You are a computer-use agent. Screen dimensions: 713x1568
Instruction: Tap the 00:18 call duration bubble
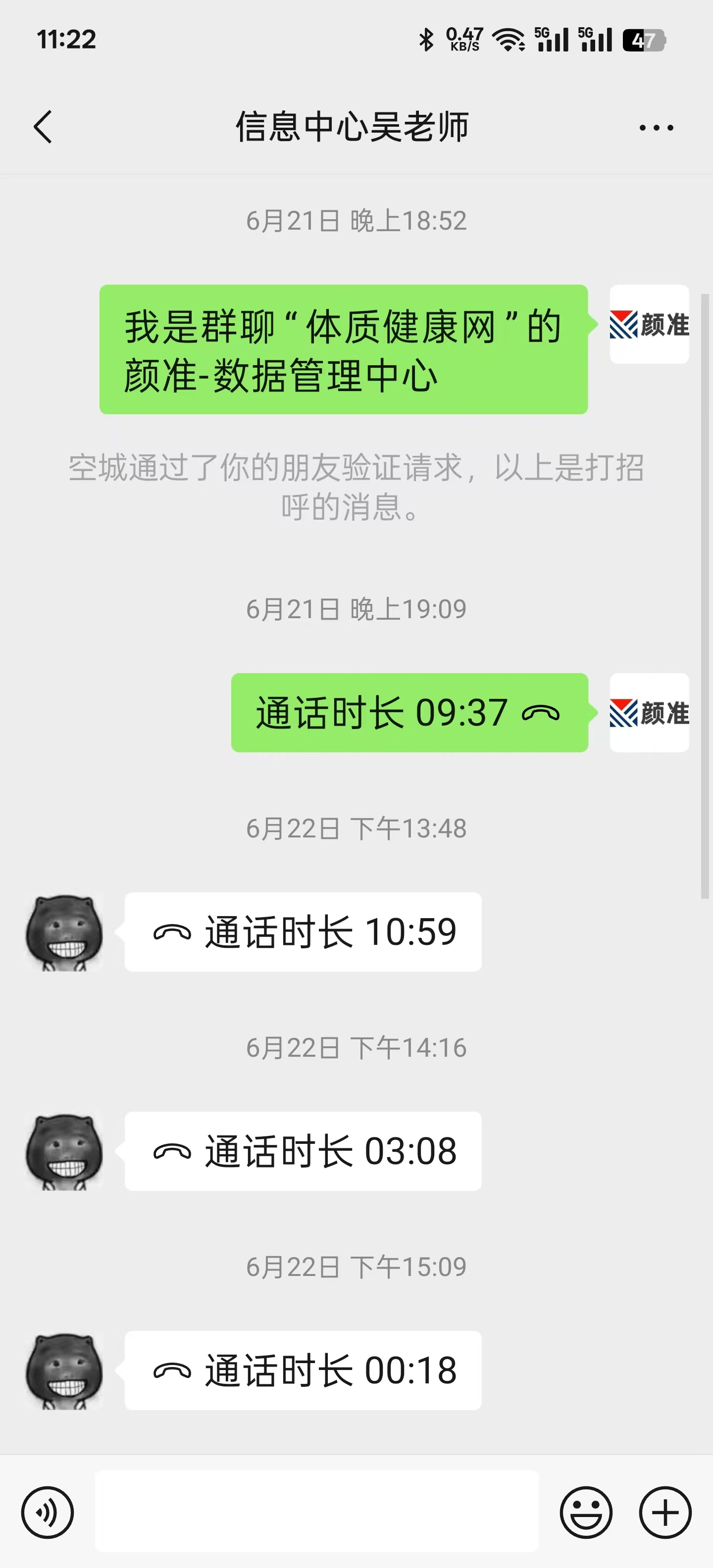303,1370
